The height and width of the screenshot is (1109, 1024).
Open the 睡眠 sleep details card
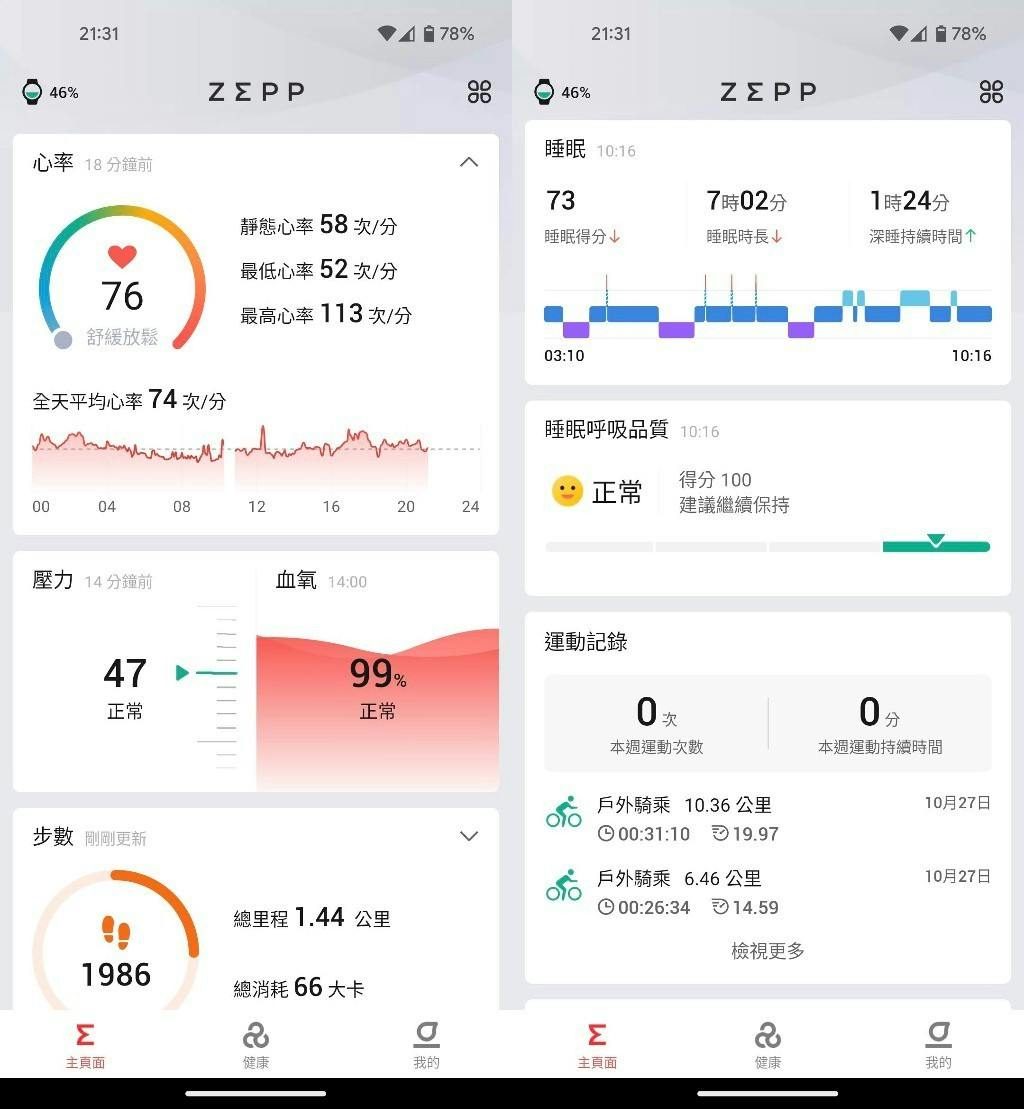pyautogui.click(x=767, y=252)
